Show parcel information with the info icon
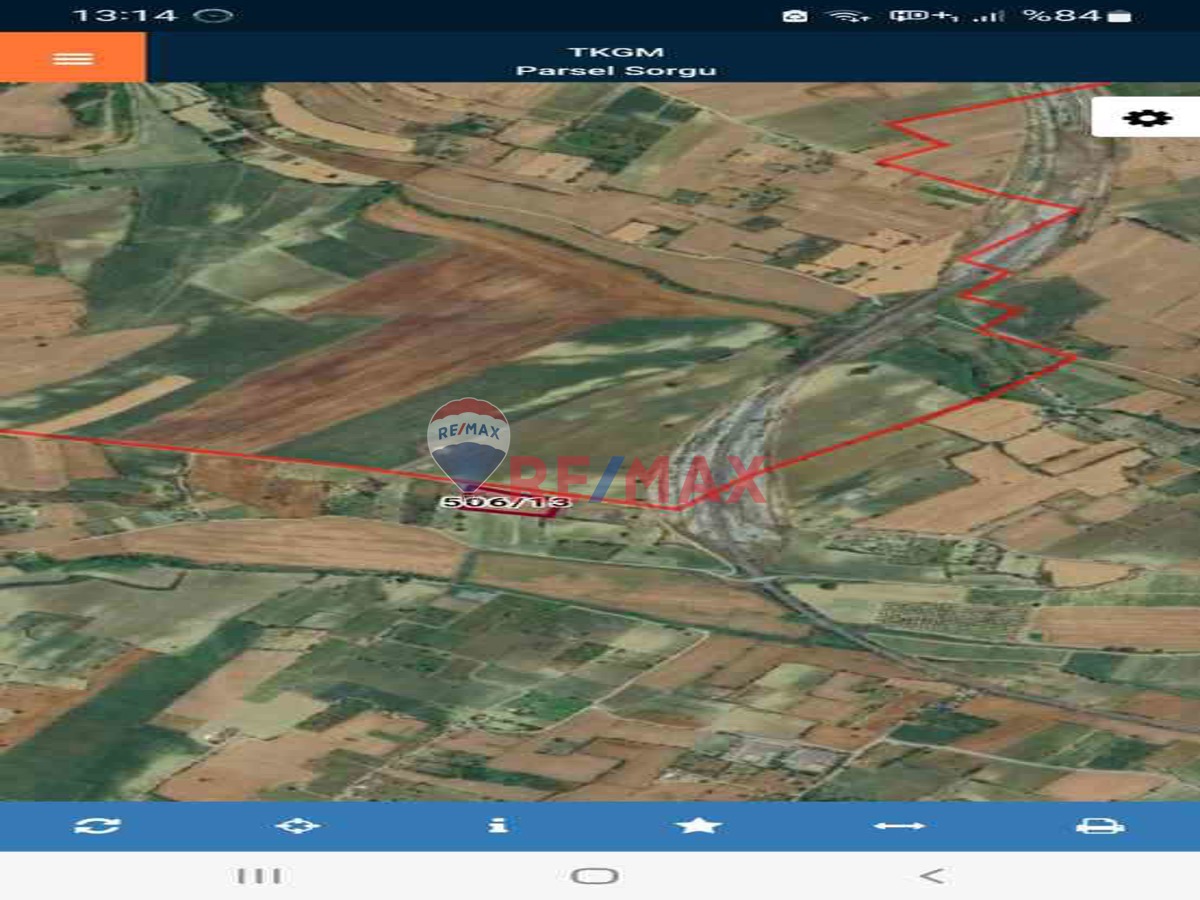 tap(498, 826)
